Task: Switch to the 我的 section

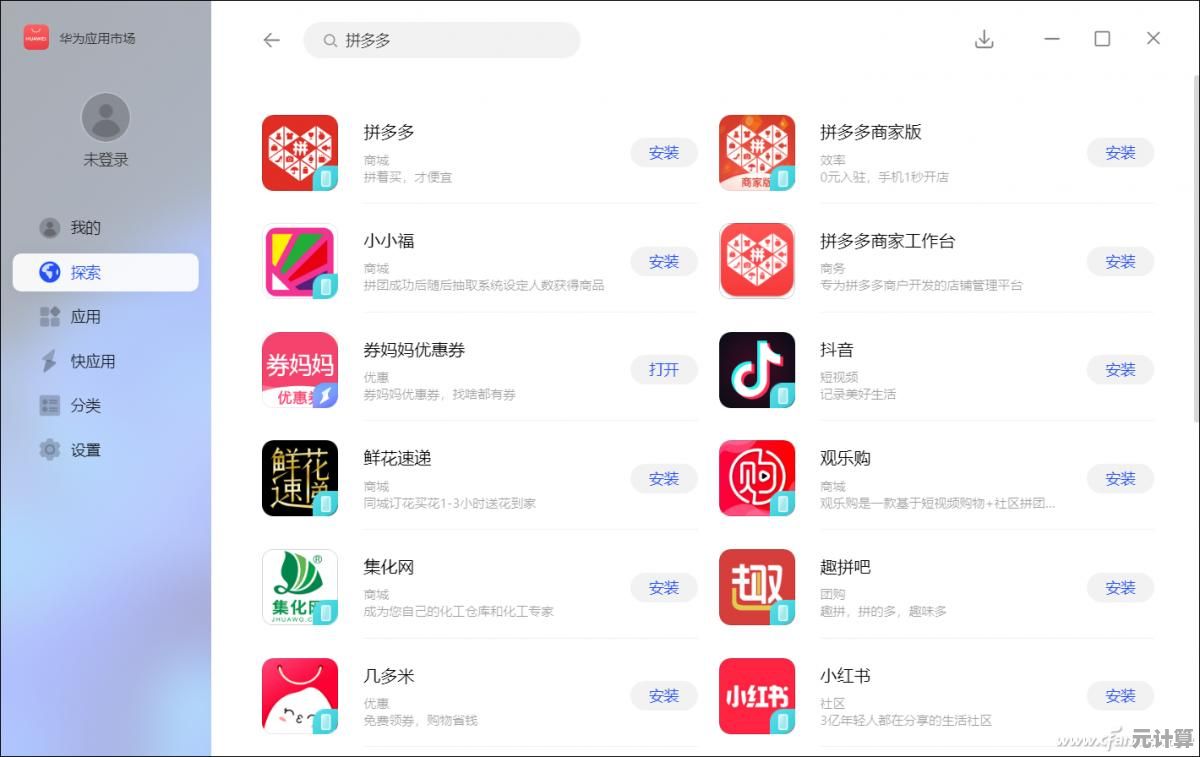Action: tap(85, 228)
